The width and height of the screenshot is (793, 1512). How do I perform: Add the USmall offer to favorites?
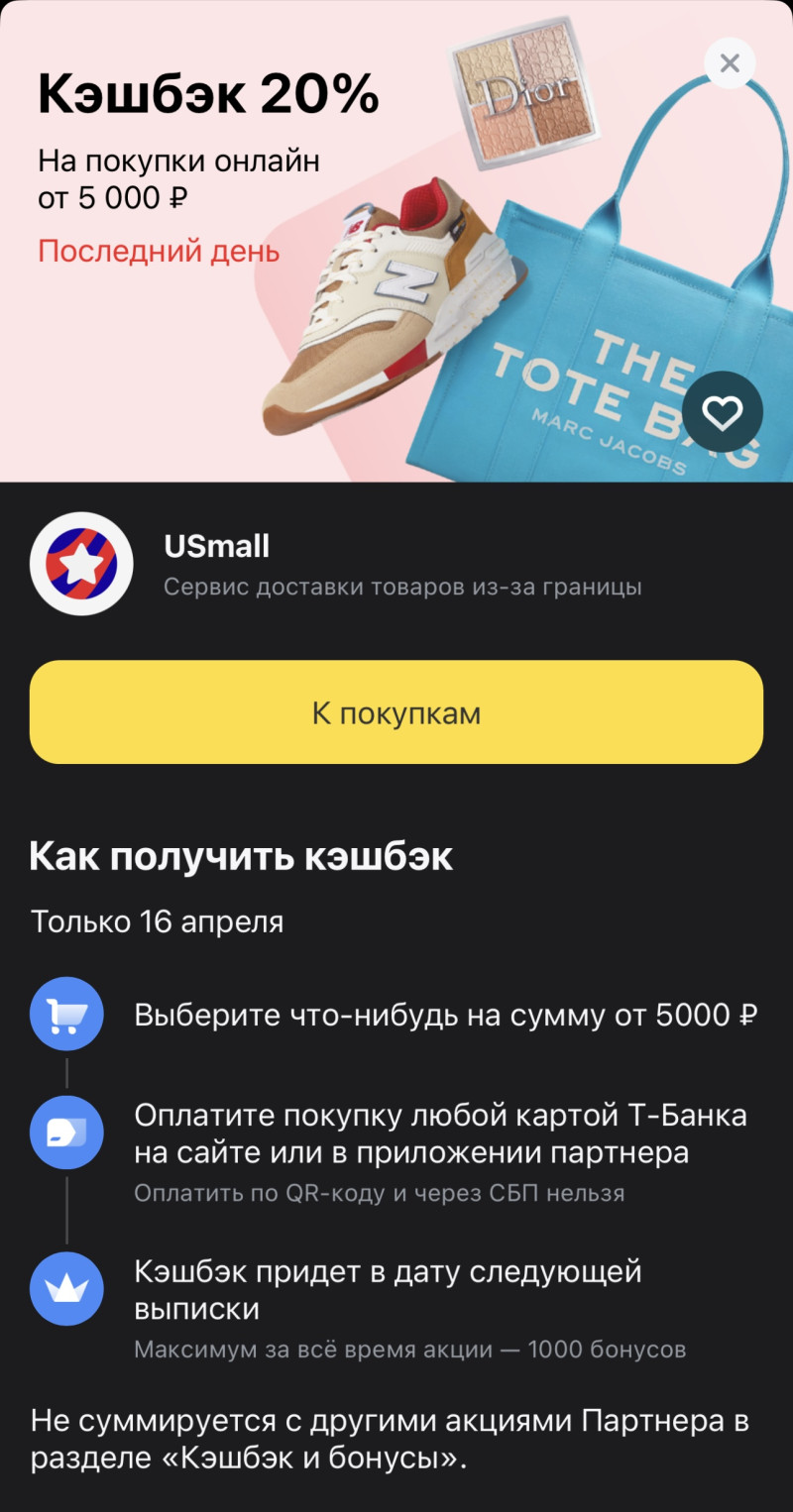pyautogui.click(x=722, y=412)
